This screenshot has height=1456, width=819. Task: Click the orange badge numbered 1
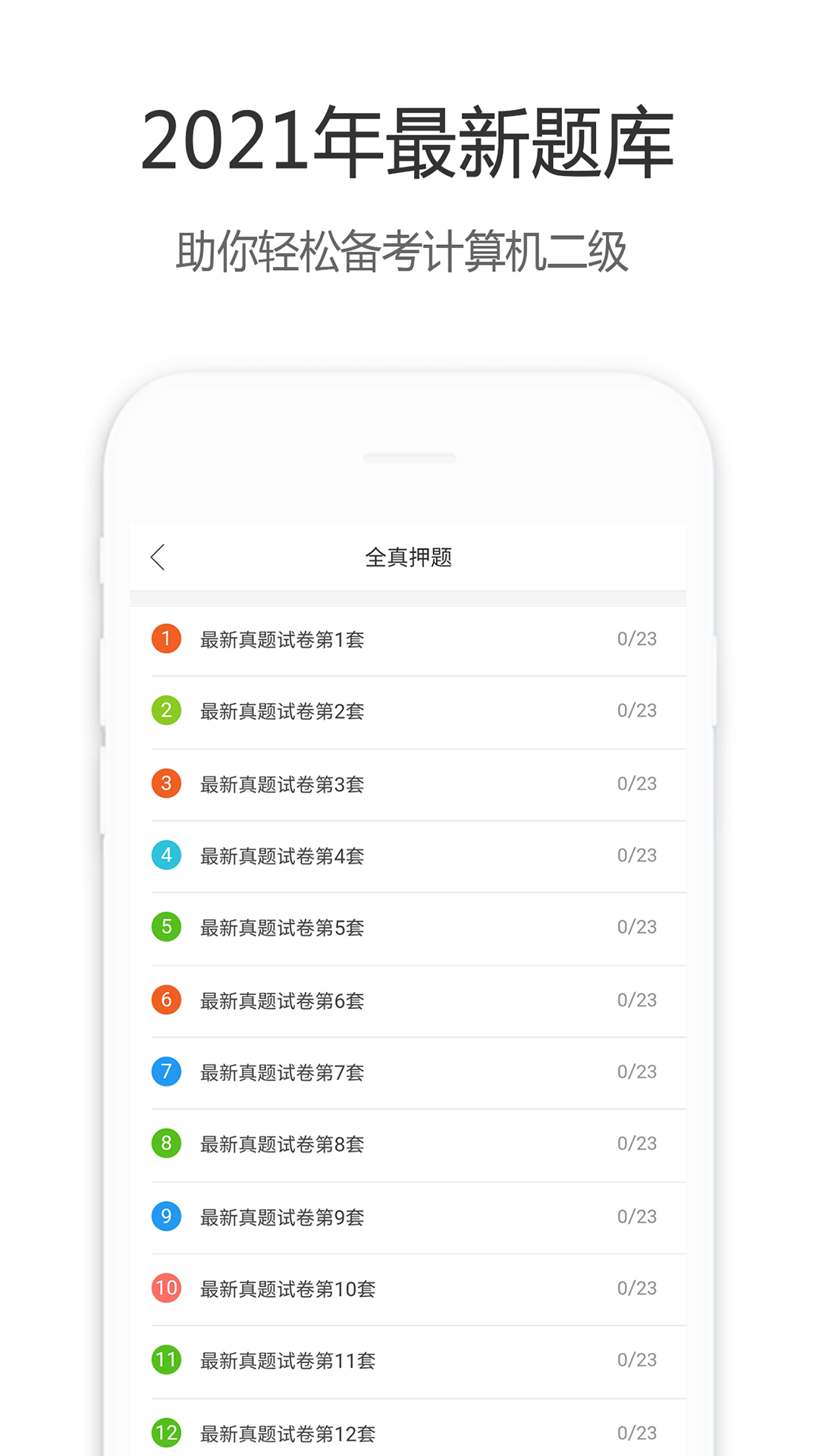point(166,639)
